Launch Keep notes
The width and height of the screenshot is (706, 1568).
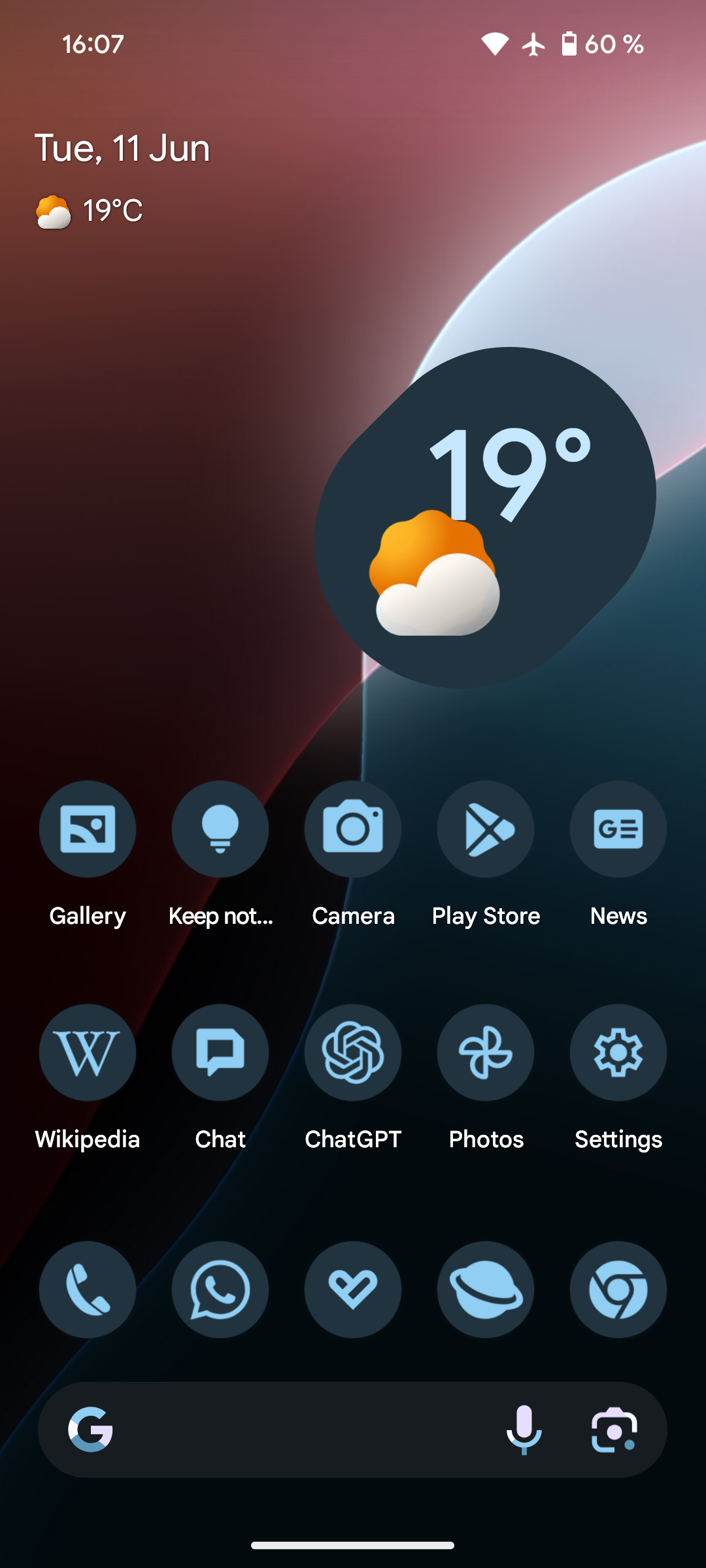click(x=220, y=829)
